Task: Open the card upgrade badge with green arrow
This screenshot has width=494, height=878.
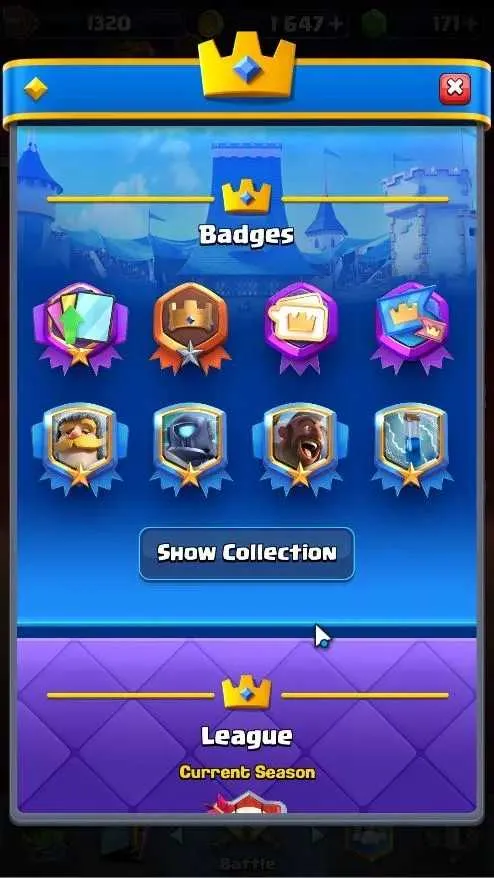Action: point(80,326)
